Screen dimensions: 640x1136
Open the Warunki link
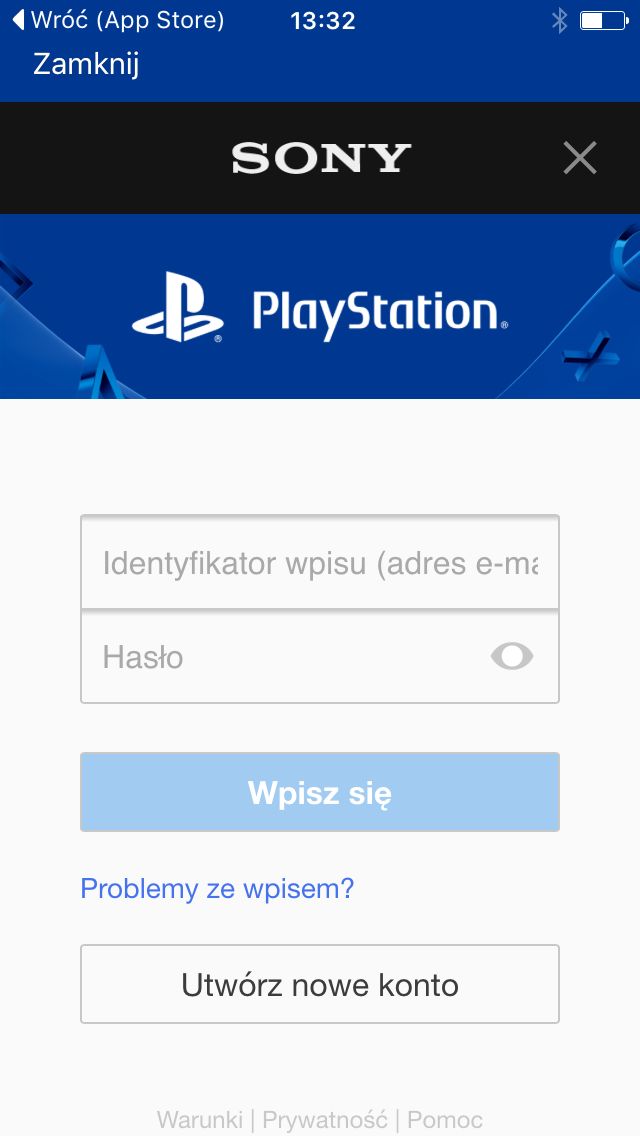point(200,1119)
